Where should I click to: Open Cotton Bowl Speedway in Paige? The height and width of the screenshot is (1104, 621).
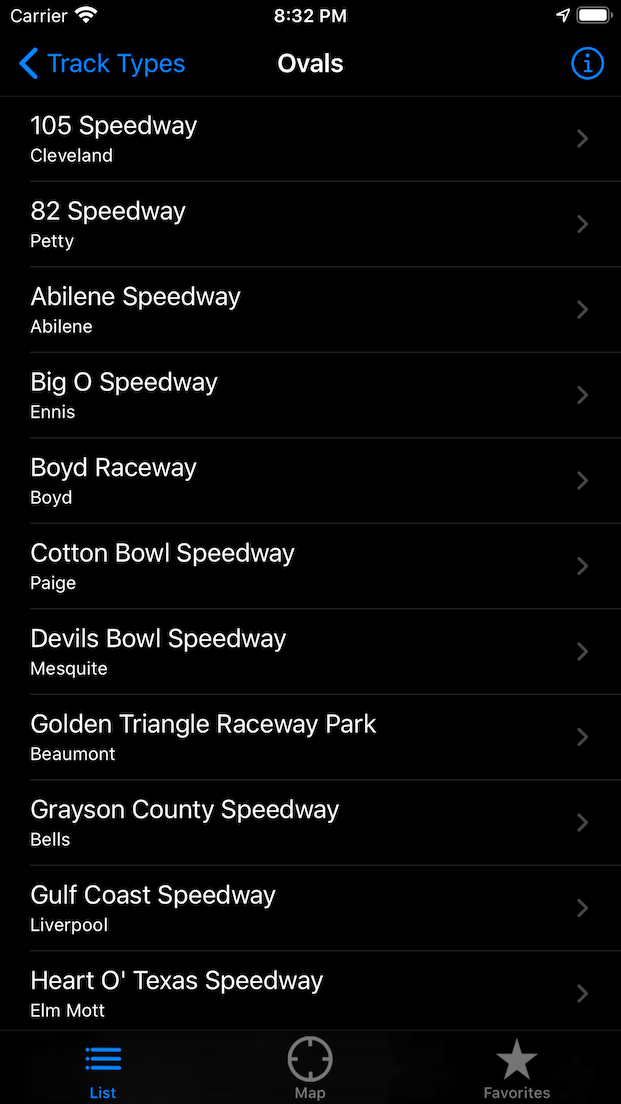coord(310,566)
